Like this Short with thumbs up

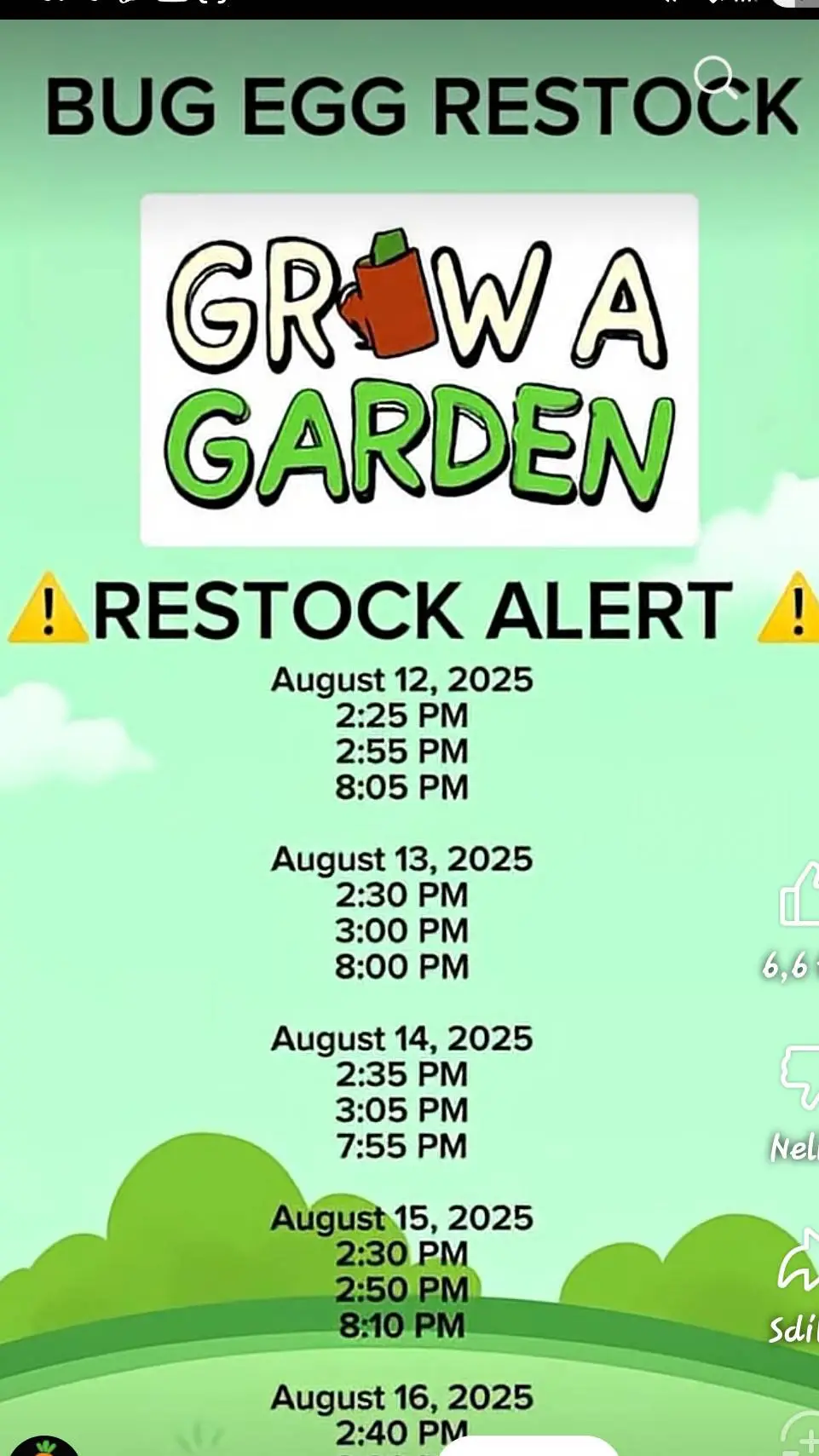click(x=801, y=895)
